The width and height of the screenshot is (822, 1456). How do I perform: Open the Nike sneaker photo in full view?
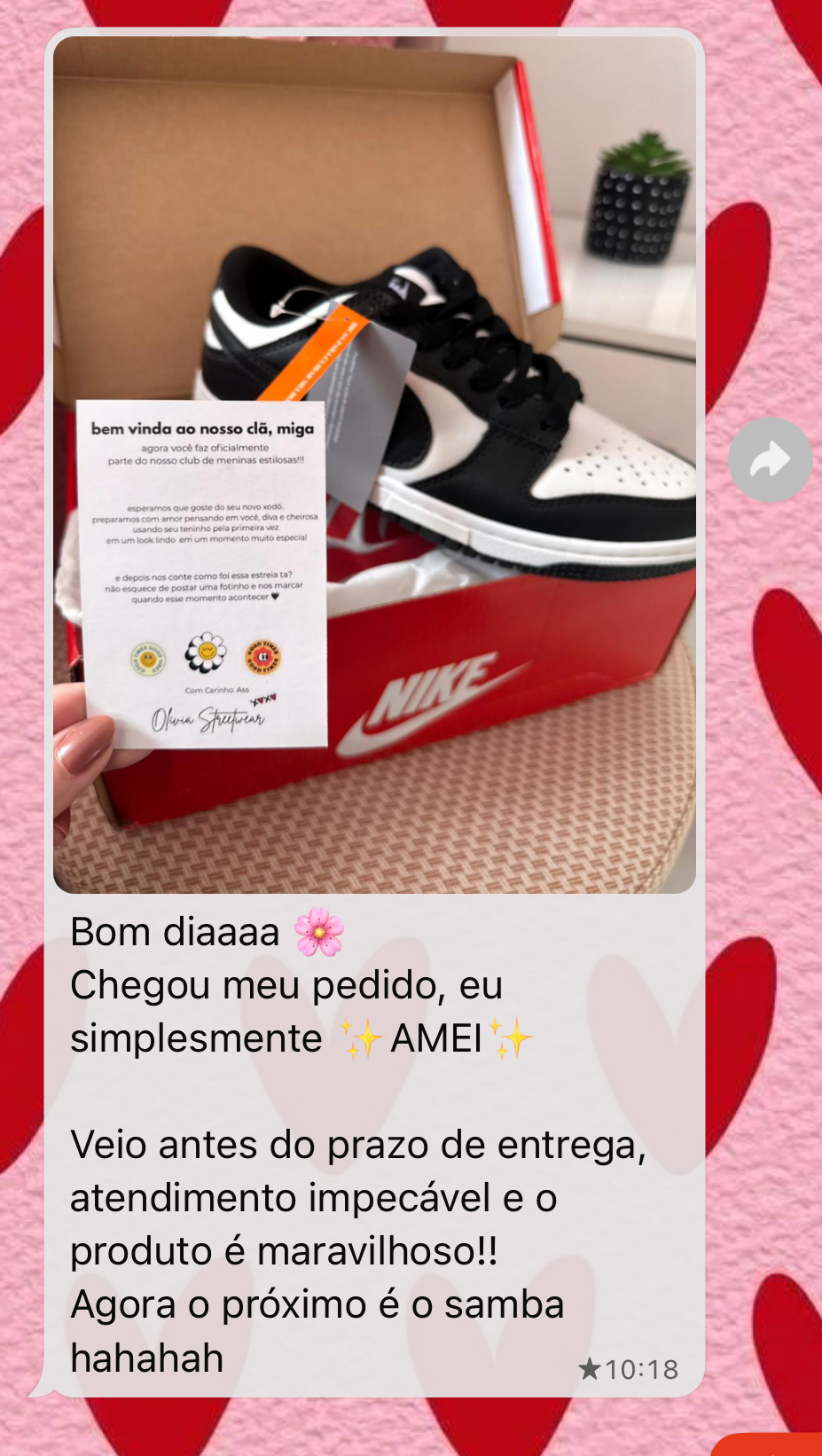[374, 465]
